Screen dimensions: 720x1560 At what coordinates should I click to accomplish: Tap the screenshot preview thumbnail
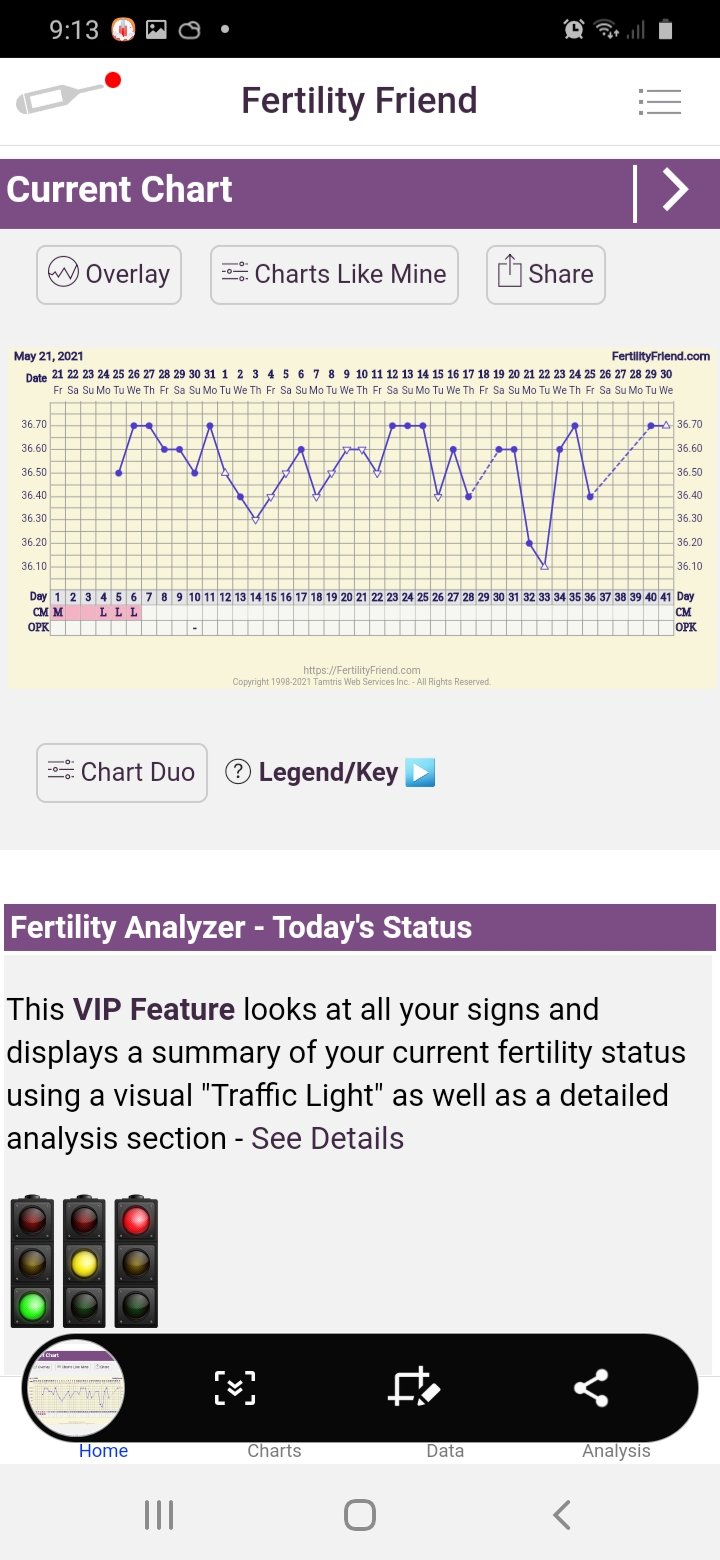pos(74,1389)
